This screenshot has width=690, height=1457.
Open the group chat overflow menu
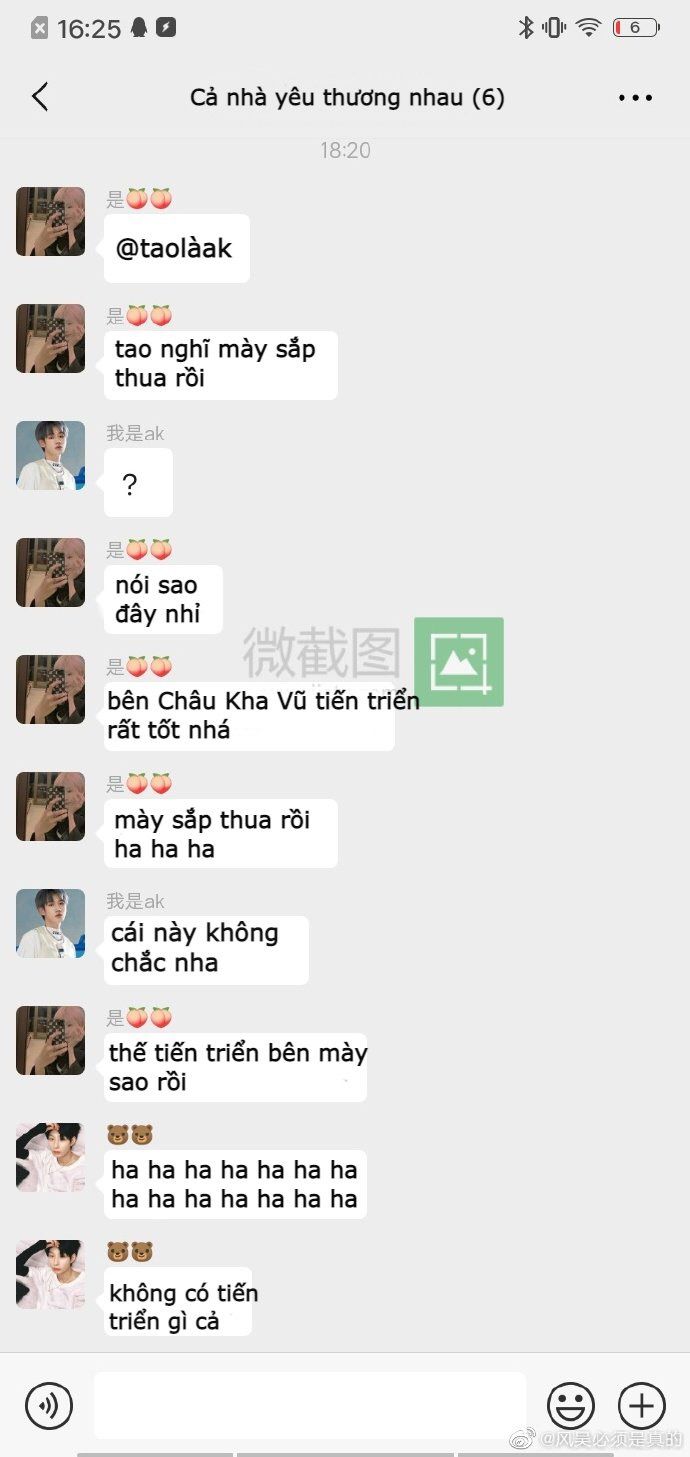click(x=635, y=98)
